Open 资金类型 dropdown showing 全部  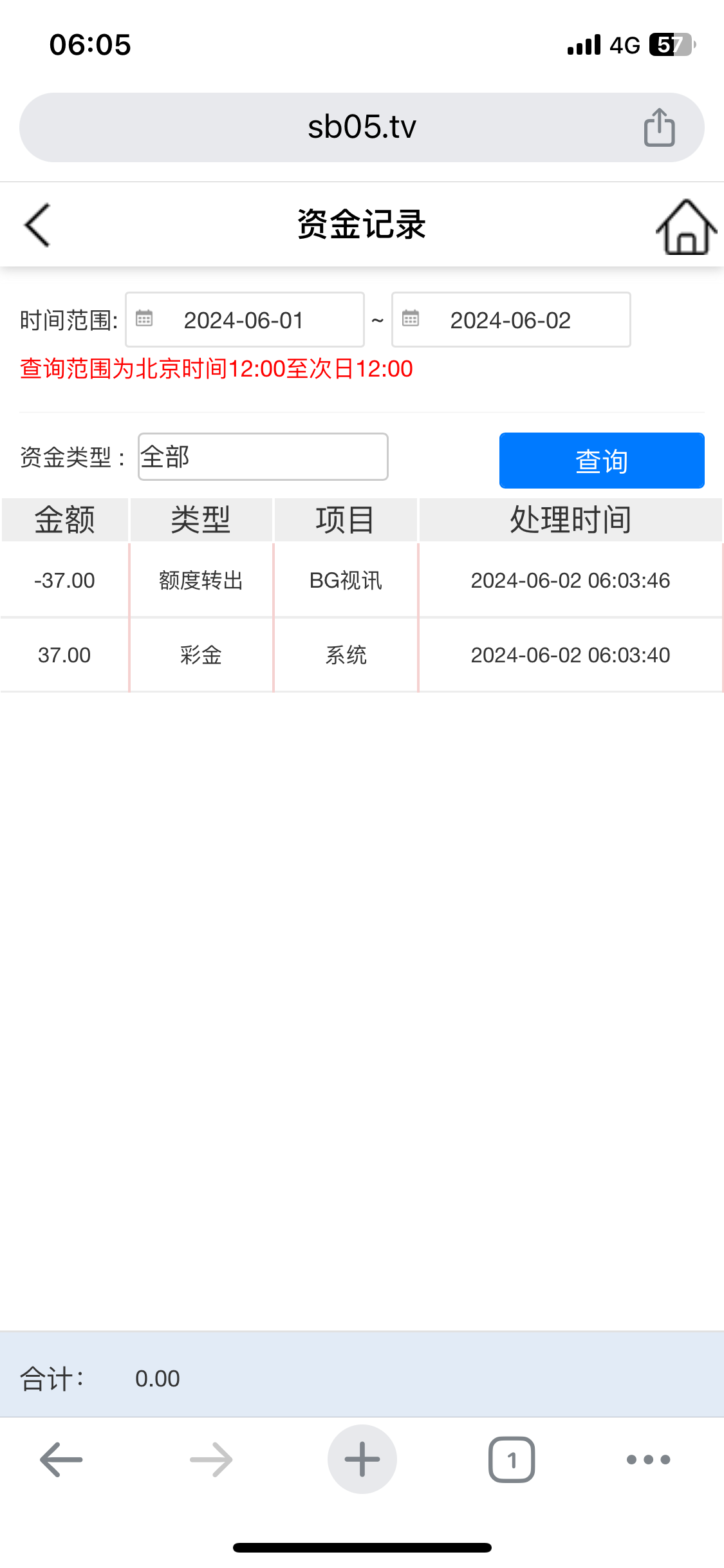click(263, 457)
